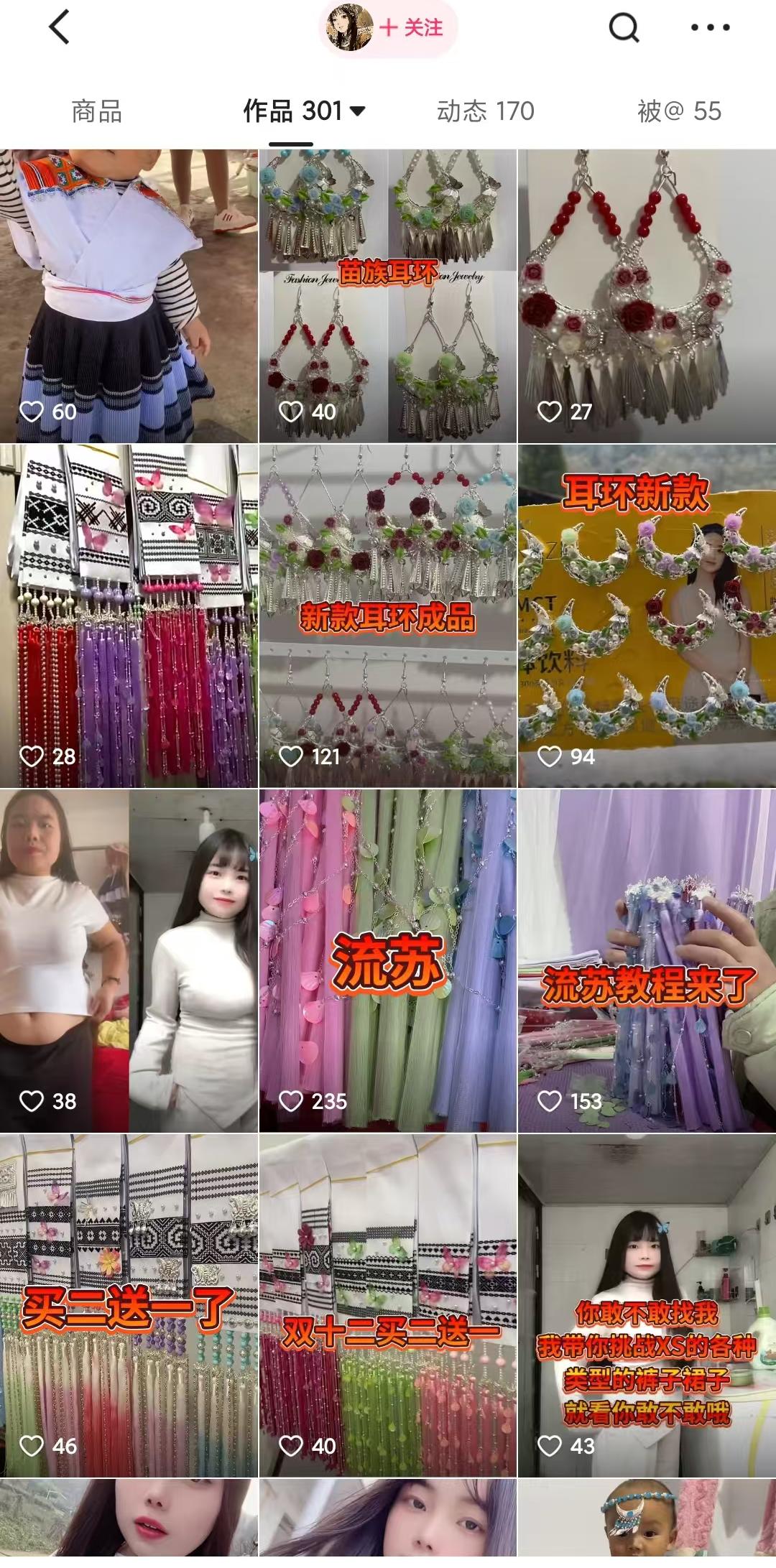Open the red rose earrings video with 27 likes
Image resolution: width=776 pixels, height=1568 pixels.
[647, 294]
